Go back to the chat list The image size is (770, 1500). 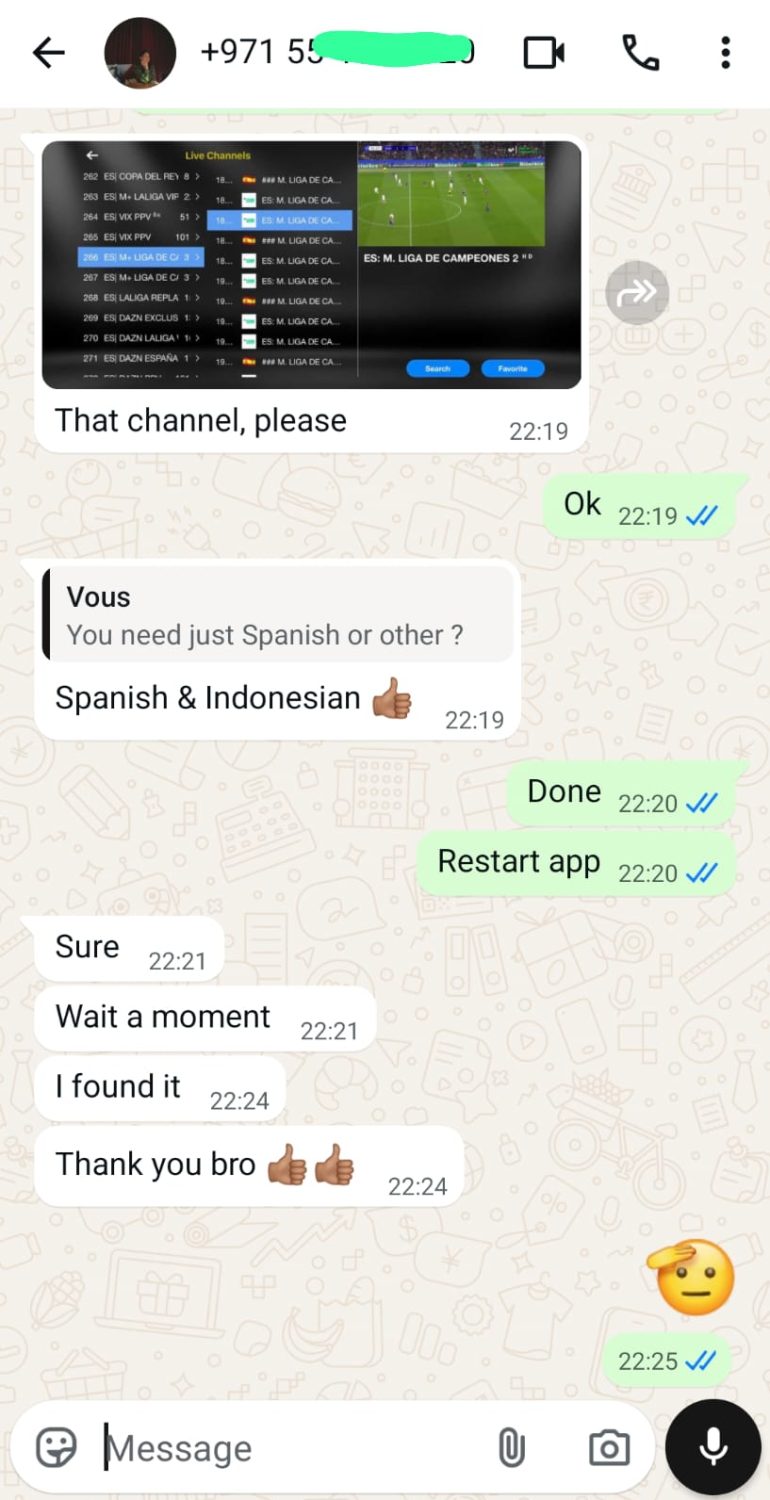48,53
